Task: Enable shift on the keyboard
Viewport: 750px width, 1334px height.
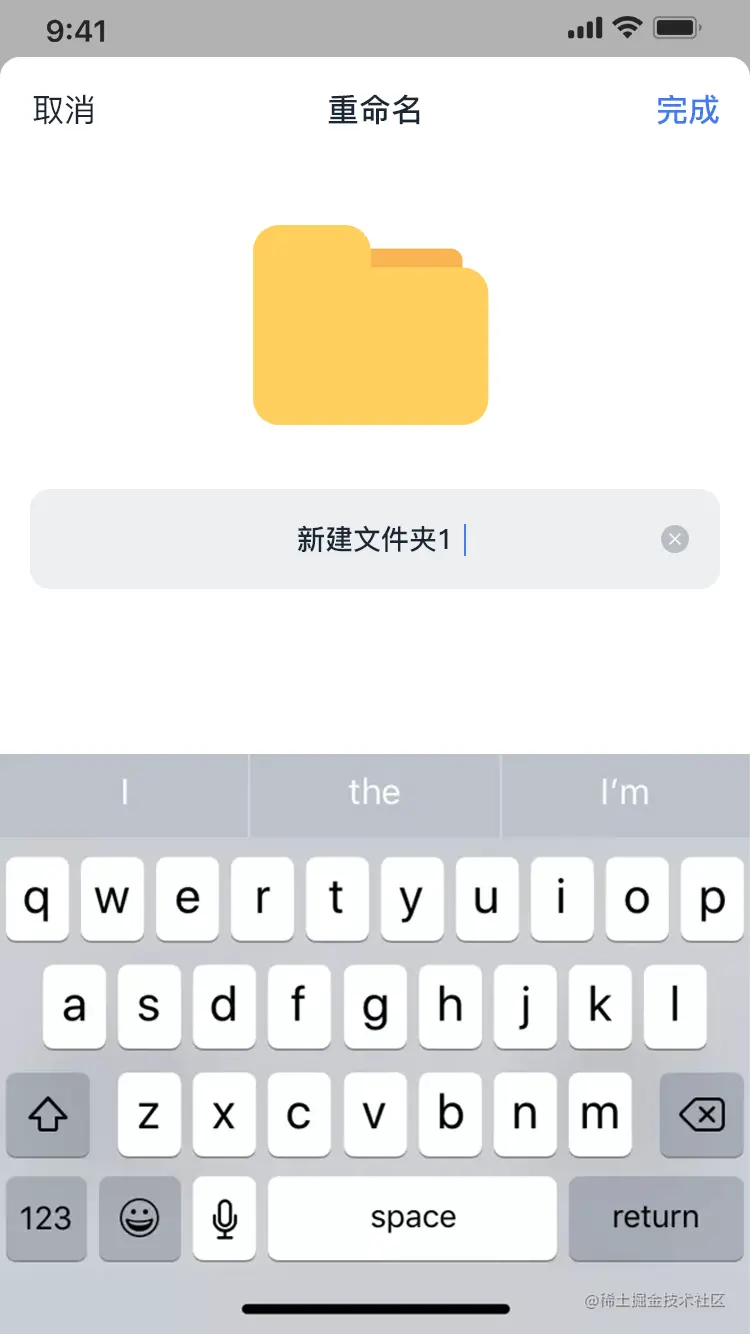Action: point(47,1114)
